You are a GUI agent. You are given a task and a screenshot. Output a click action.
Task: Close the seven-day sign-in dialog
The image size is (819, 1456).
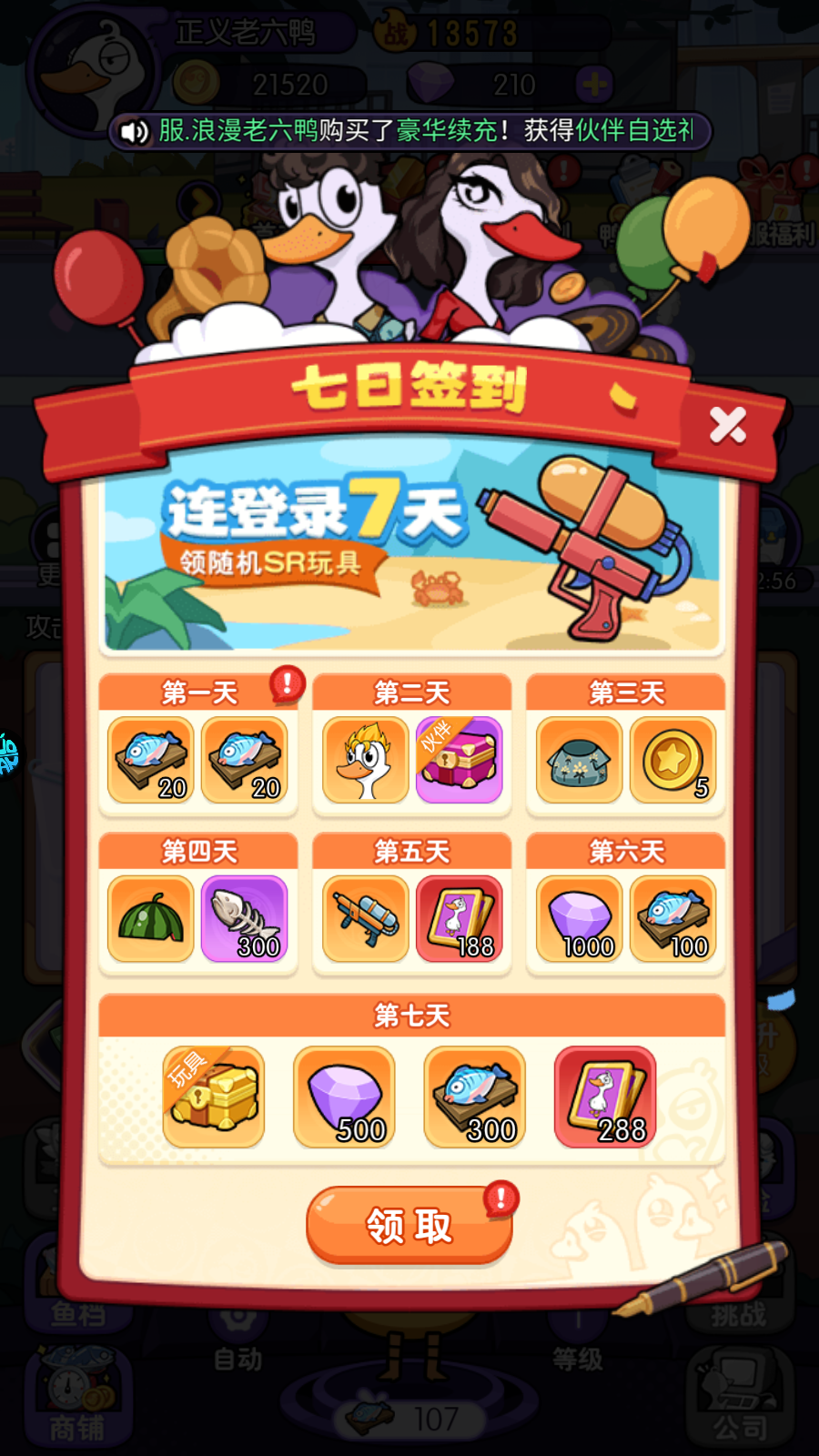click(728, 425)
